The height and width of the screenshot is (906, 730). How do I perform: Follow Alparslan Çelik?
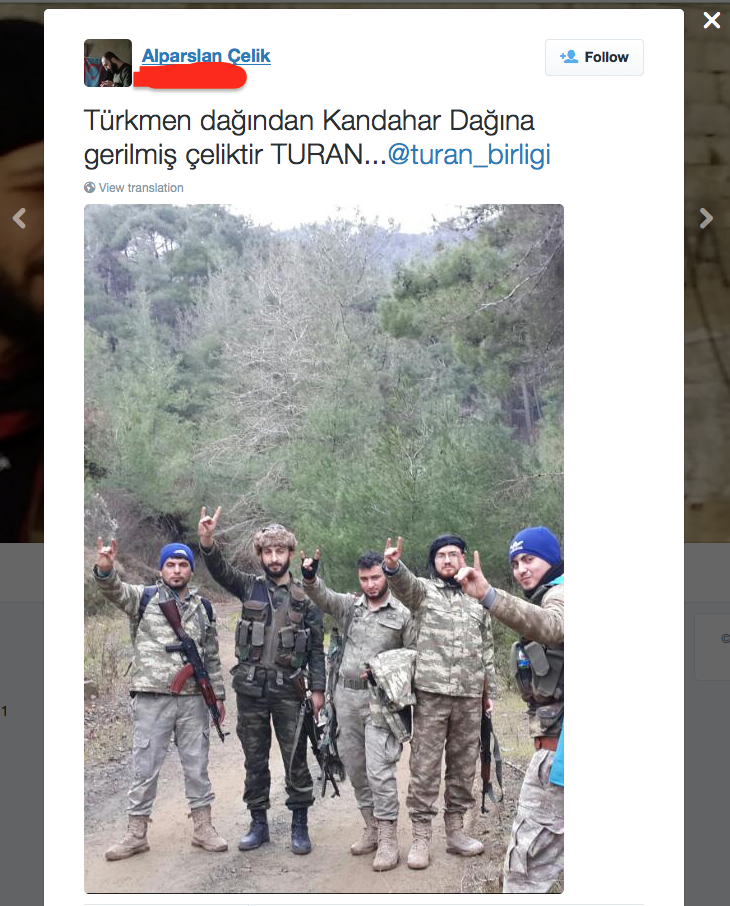tap(594, 57)
